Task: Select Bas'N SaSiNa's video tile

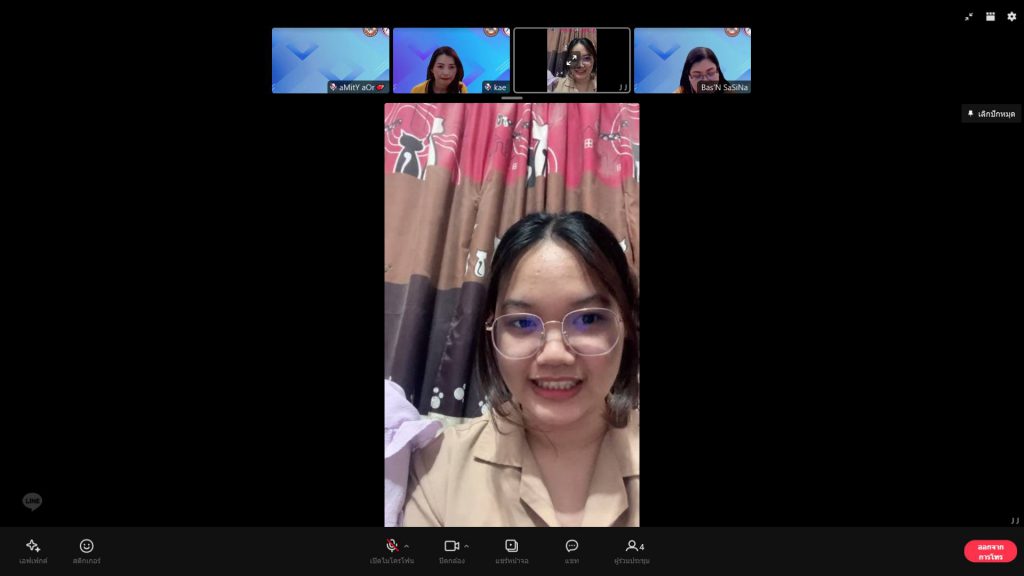Action: (x=692, y=60)
